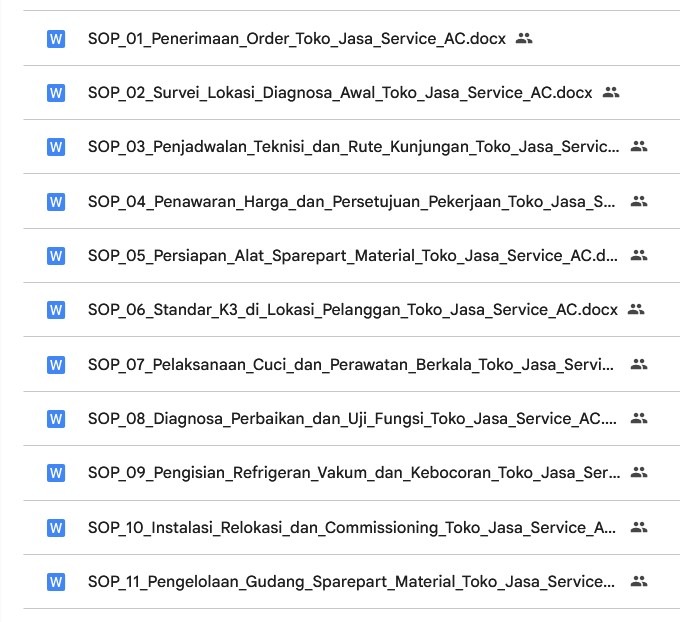The image size is (680, 622).
Task: Open SOP_11_Pengelolaan_Gudang file
Action: (352, 581)
